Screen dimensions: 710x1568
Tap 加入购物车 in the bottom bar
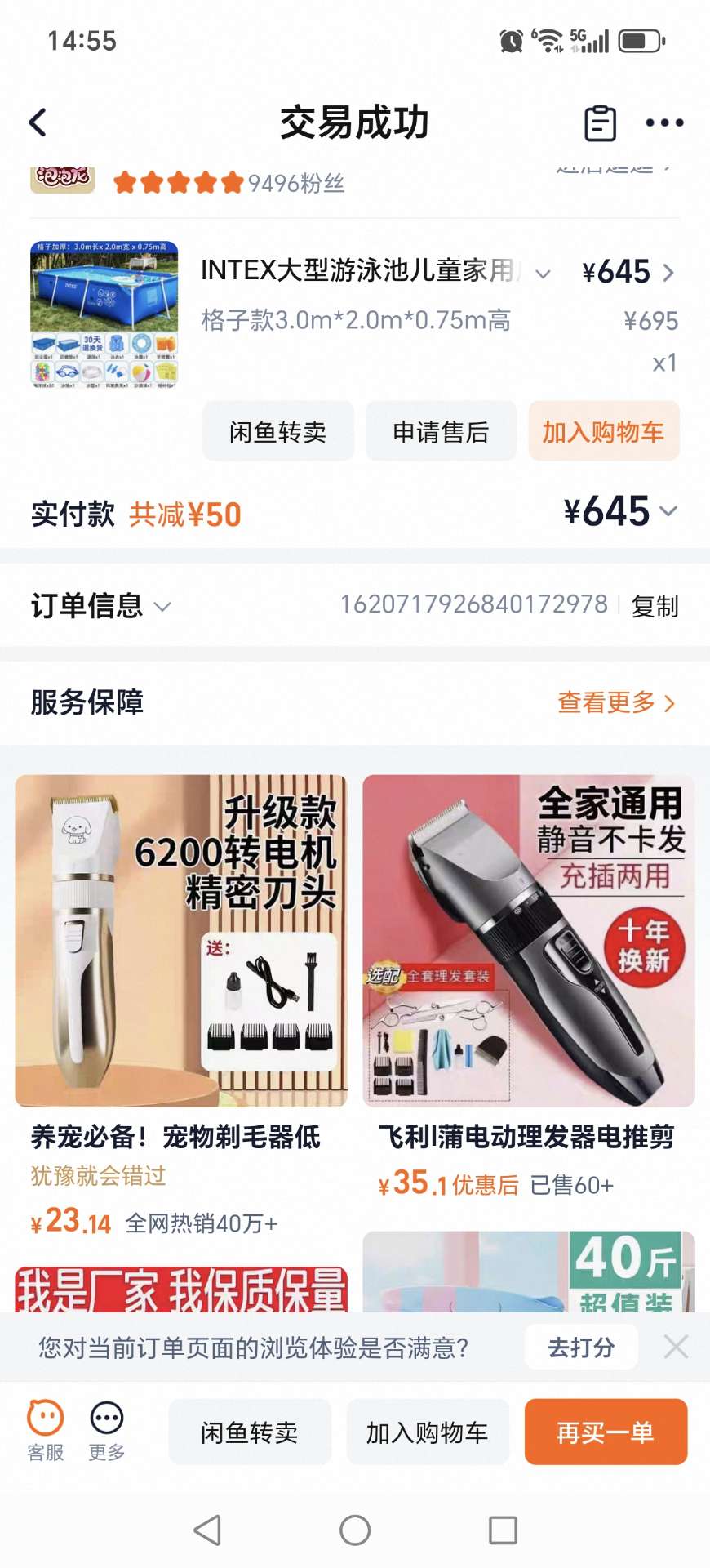427,1432
